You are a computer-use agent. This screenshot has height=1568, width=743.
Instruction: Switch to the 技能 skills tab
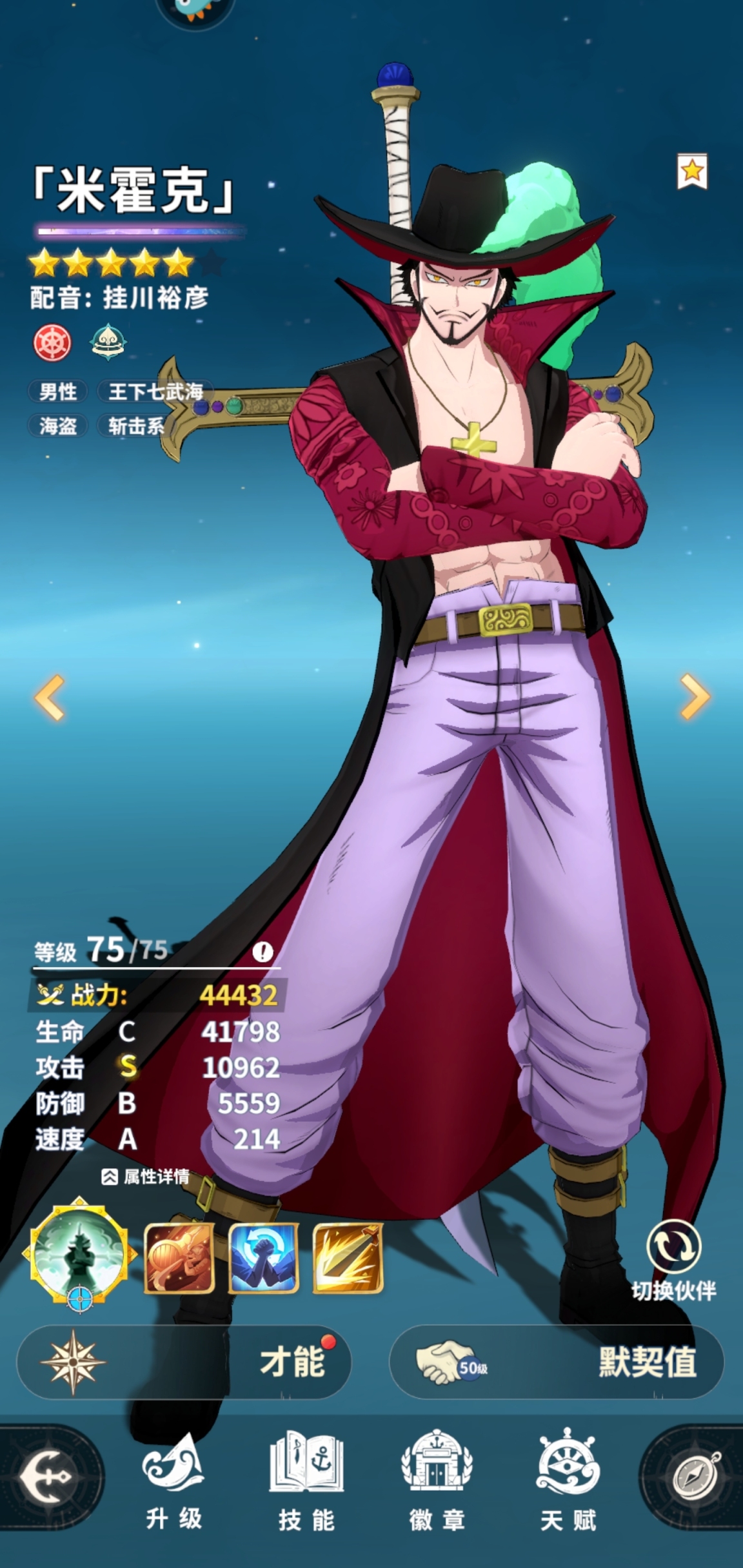306,1483
